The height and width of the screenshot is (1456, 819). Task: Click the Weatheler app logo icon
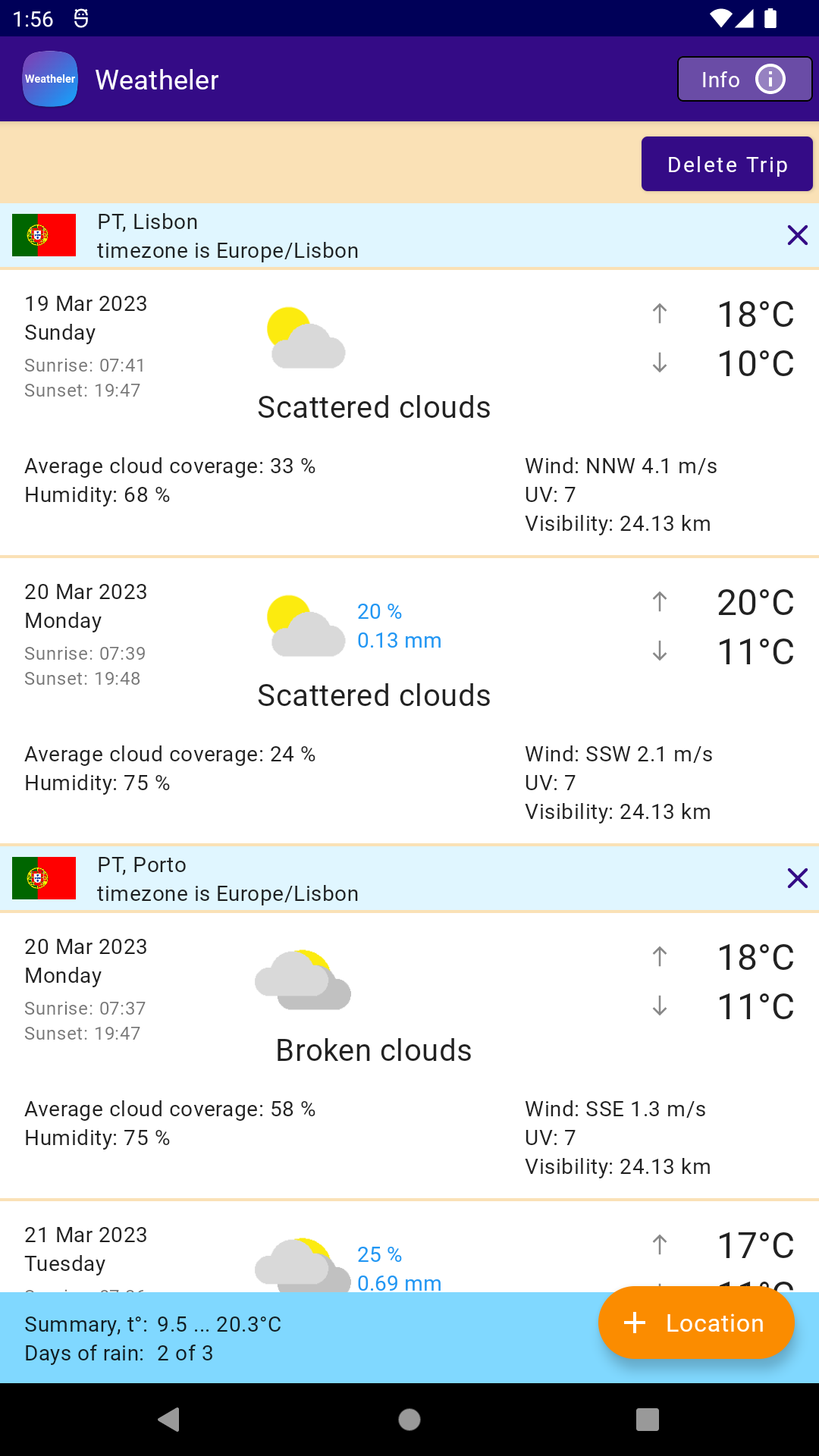tap(49, 79)
